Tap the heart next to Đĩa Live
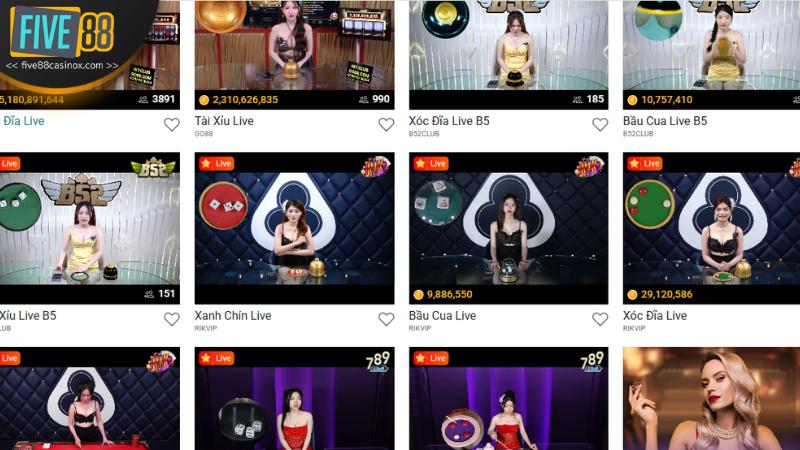 pos(171,125)
